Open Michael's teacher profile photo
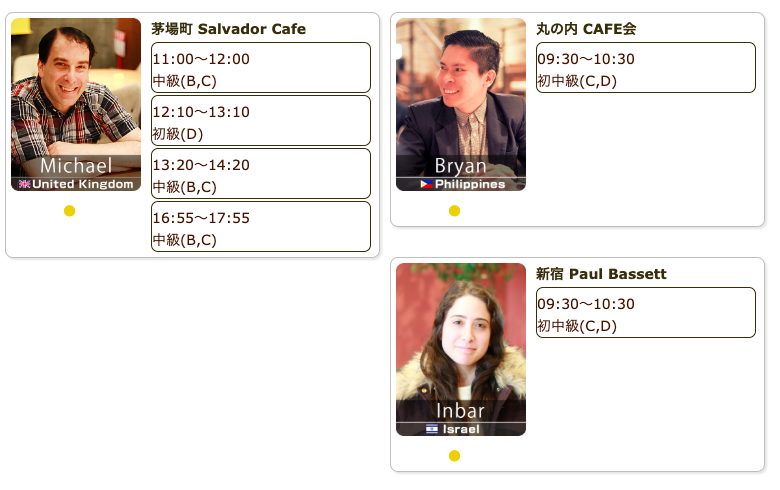The image size is (780, 490). (76, 104)
